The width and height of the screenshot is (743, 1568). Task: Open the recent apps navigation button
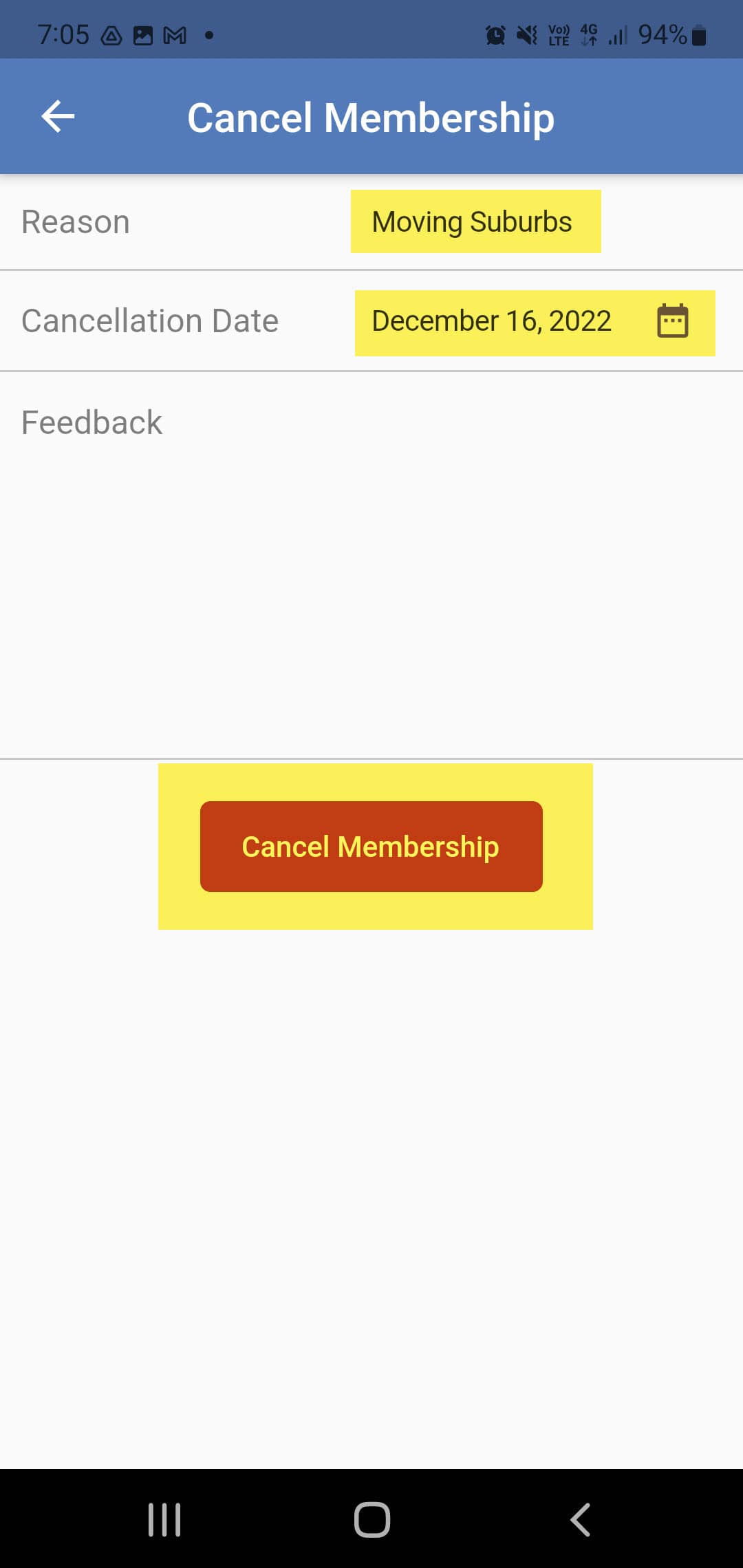click(x=165, y=1521)
